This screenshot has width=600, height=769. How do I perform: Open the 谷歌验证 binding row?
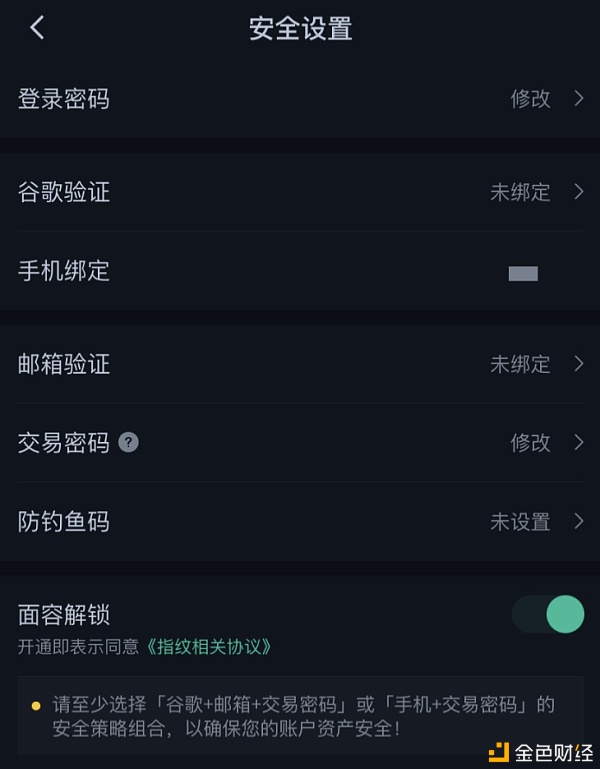[x=300, y=192]
